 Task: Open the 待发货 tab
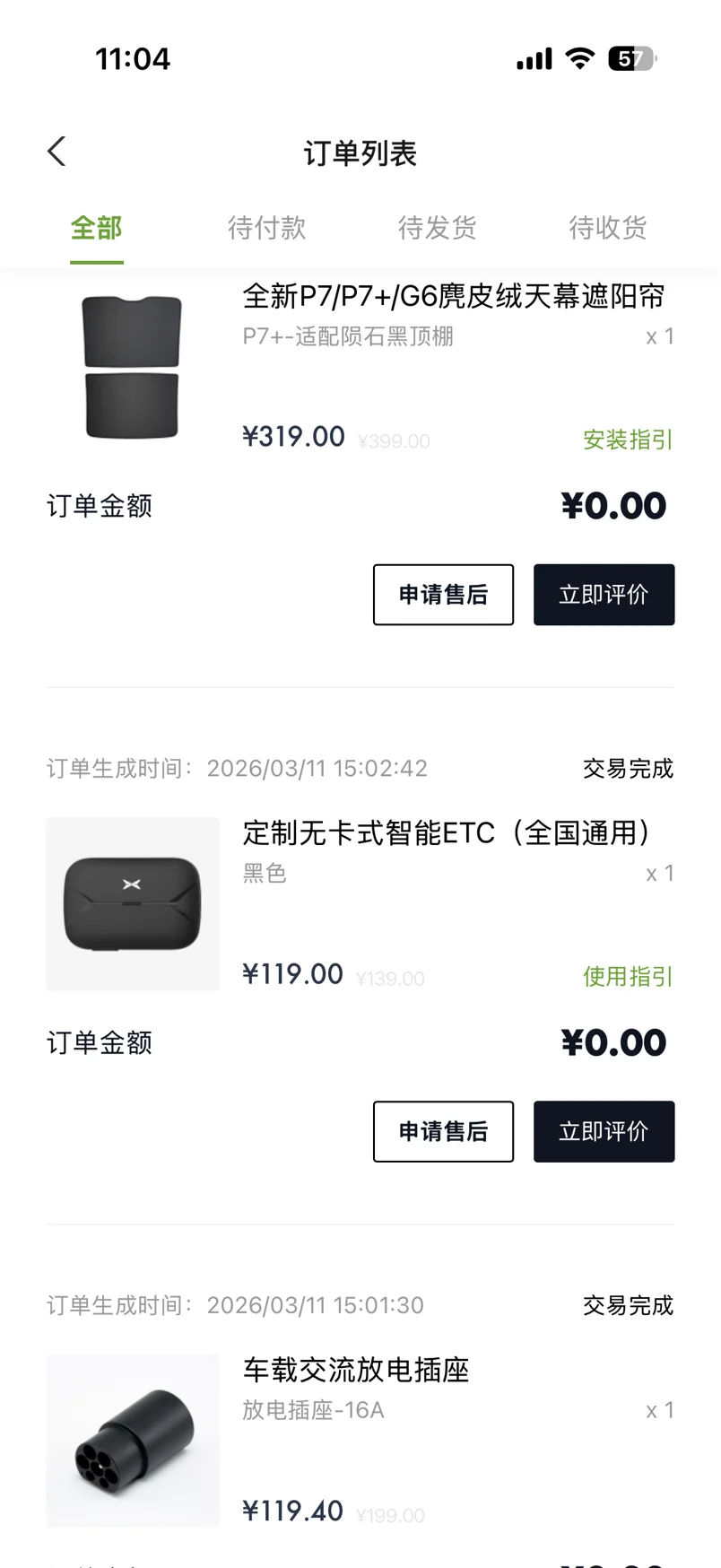click(437, 228)
